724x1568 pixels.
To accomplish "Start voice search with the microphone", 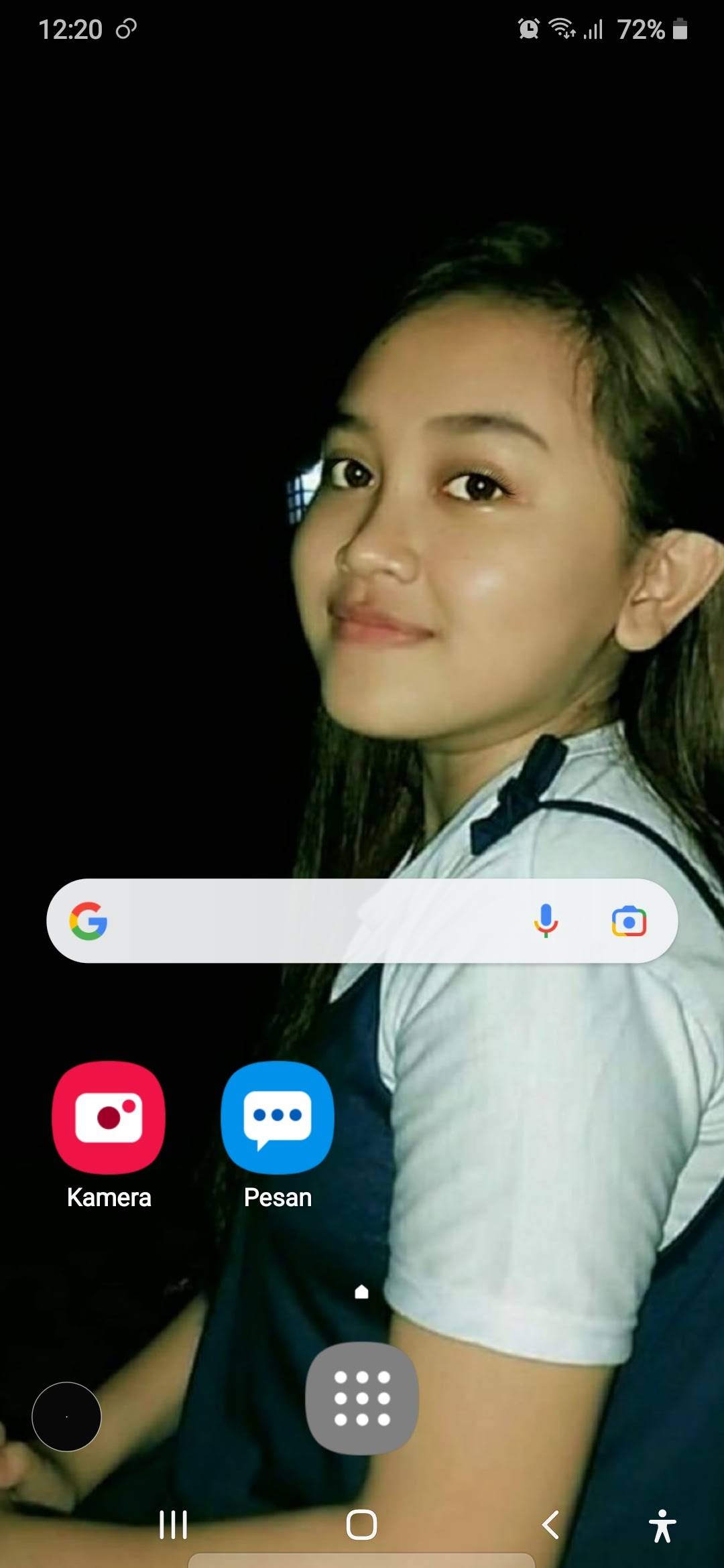I will coord(546,921).
